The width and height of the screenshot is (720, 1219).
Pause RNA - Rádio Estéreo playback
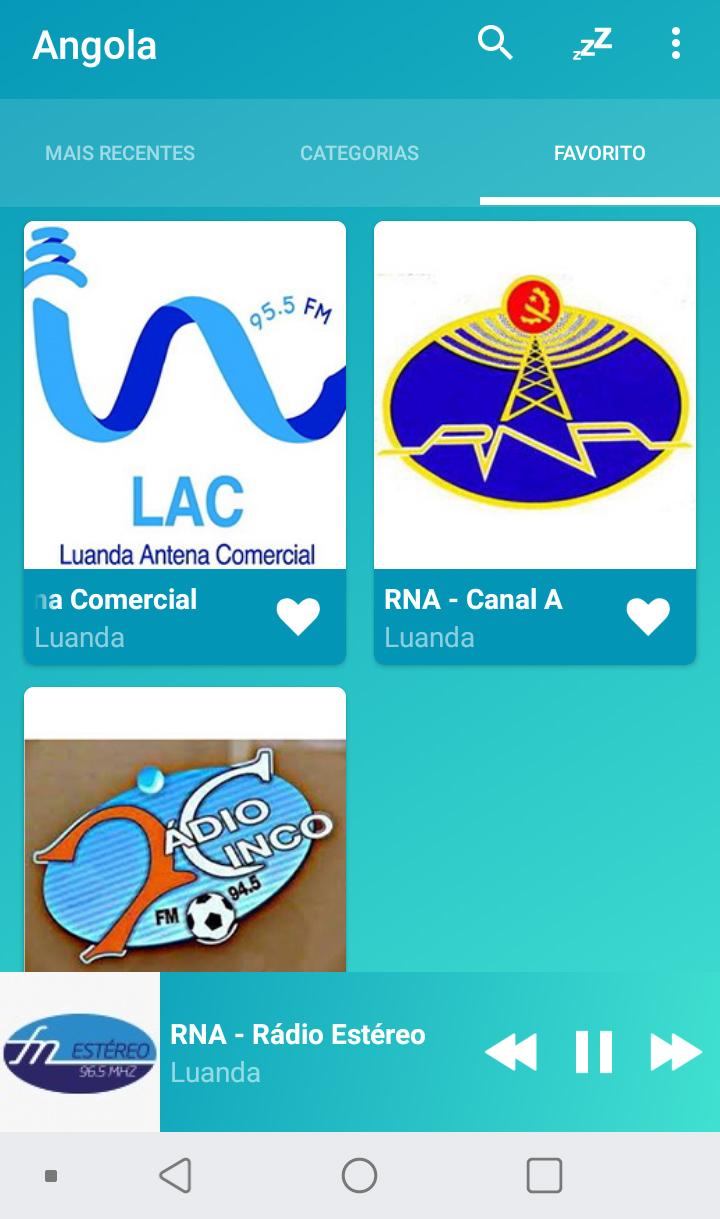pyautogui.click(x=593, y=1052)
